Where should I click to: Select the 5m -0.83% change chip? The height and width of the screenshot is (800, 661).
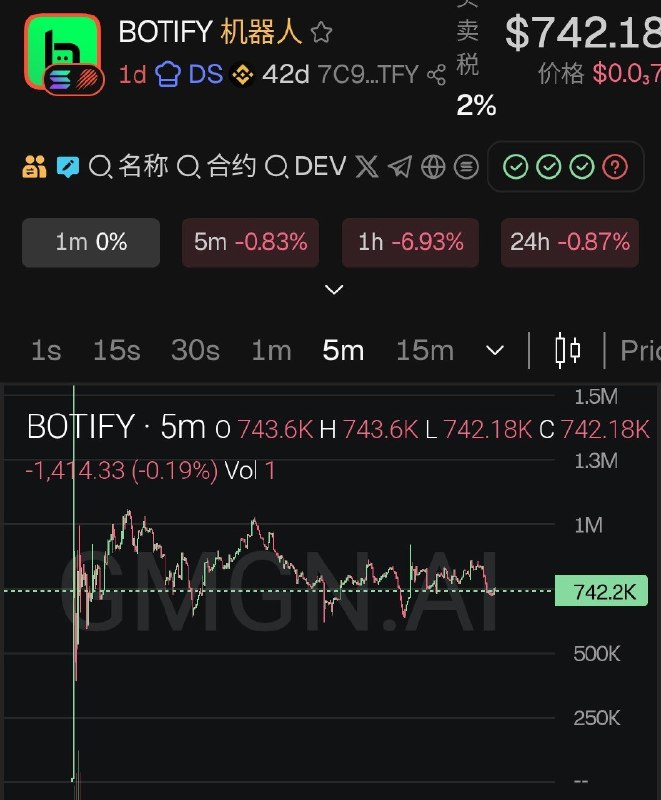(250, 242)
